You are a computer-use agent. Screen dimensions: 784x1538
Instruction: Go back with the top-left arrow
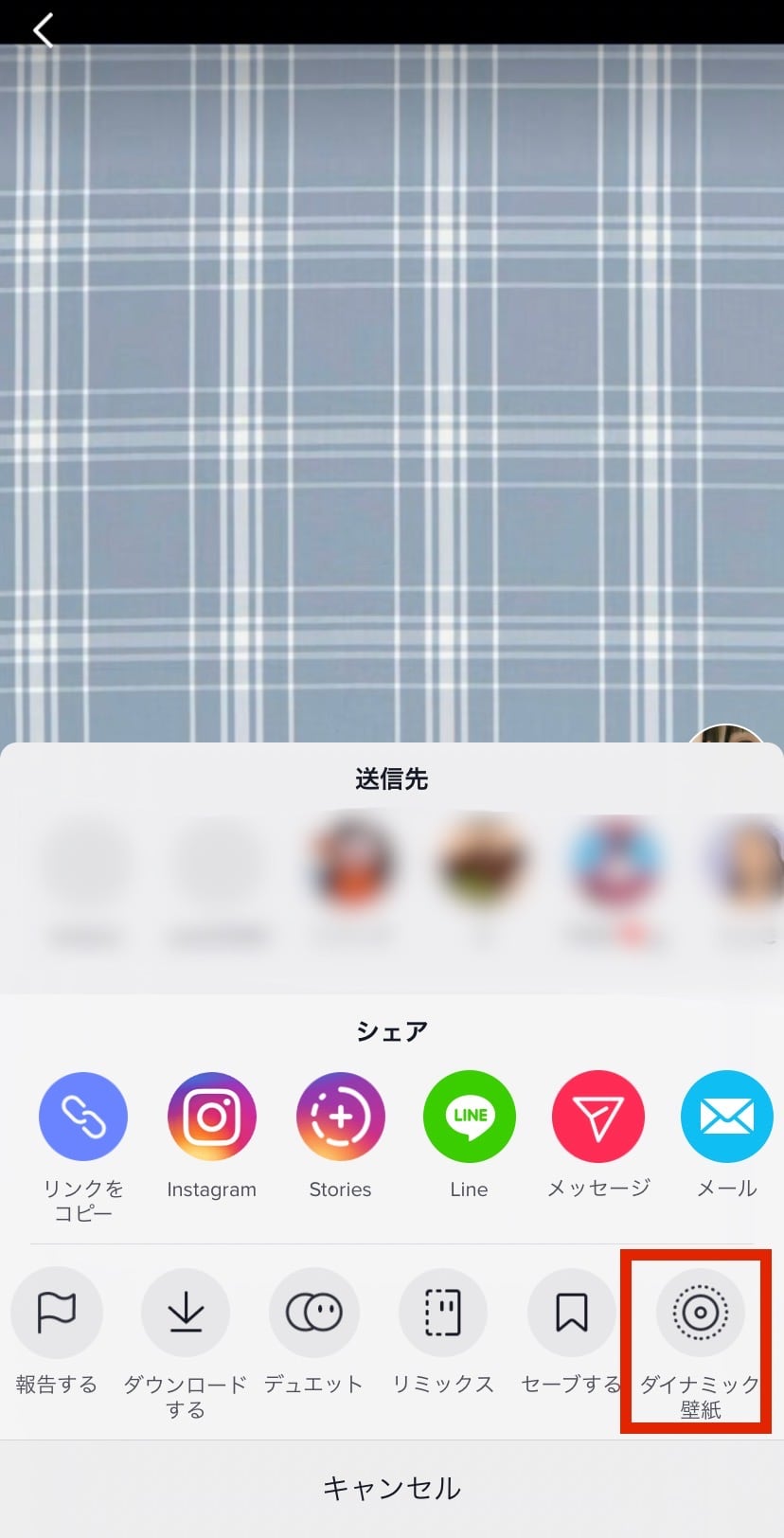[44, 30]
